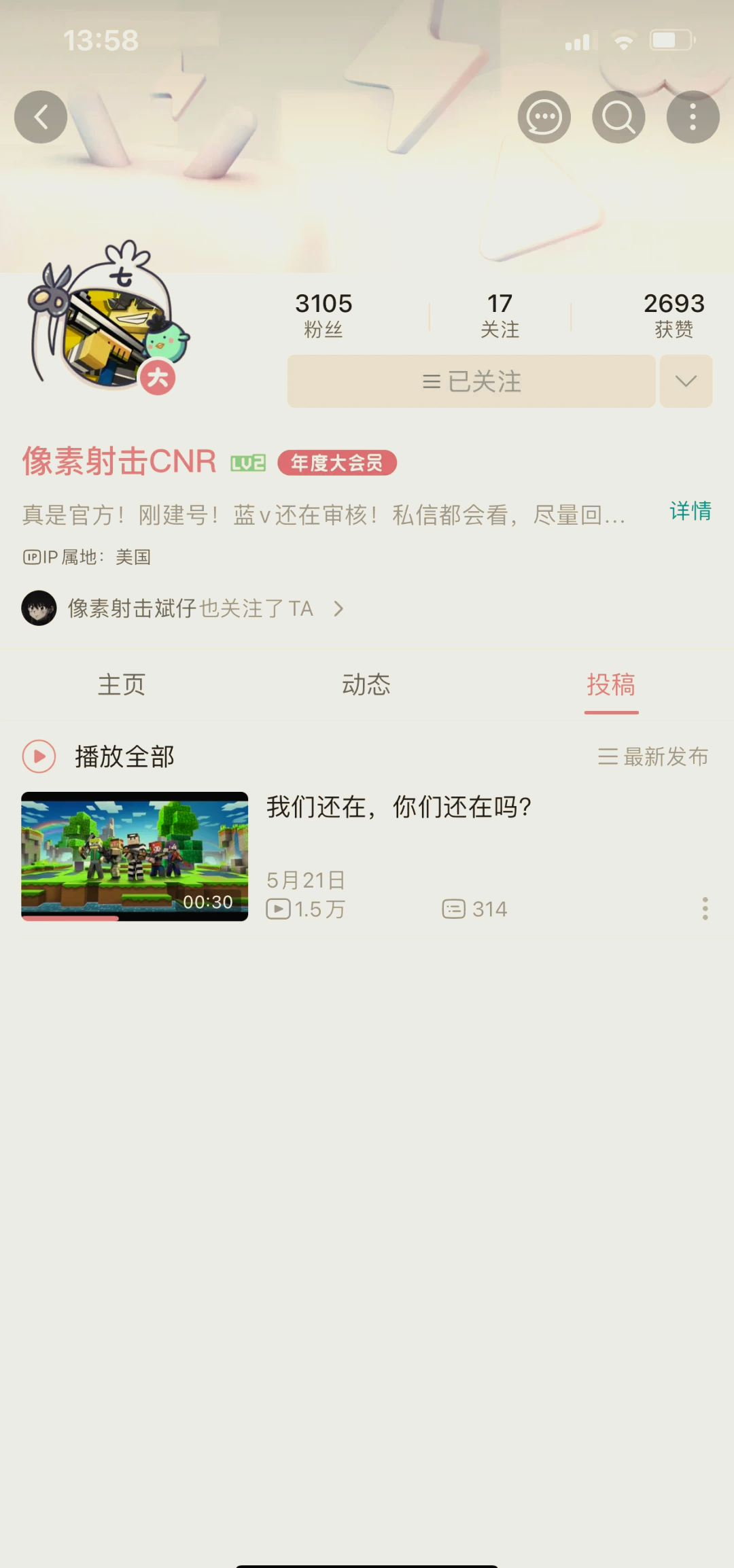
Task: Switch to the 动态 tab
Action: click(366, 685)
